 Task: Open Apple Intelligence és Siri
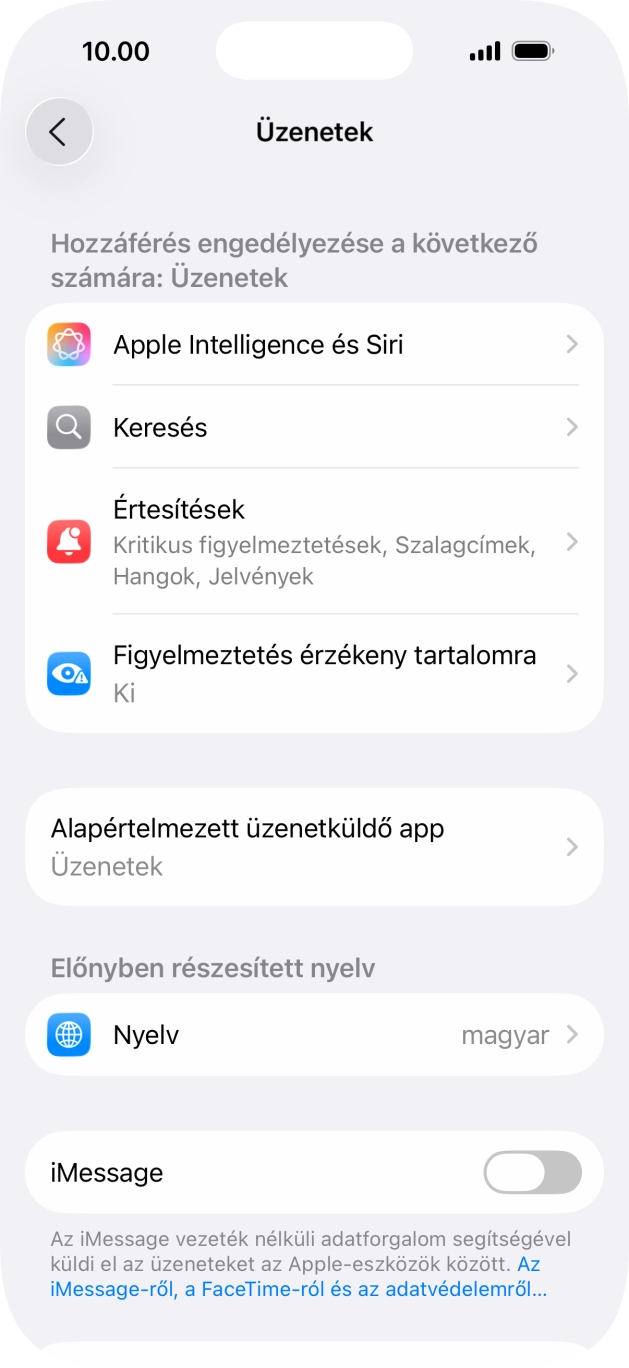(314, 345)
